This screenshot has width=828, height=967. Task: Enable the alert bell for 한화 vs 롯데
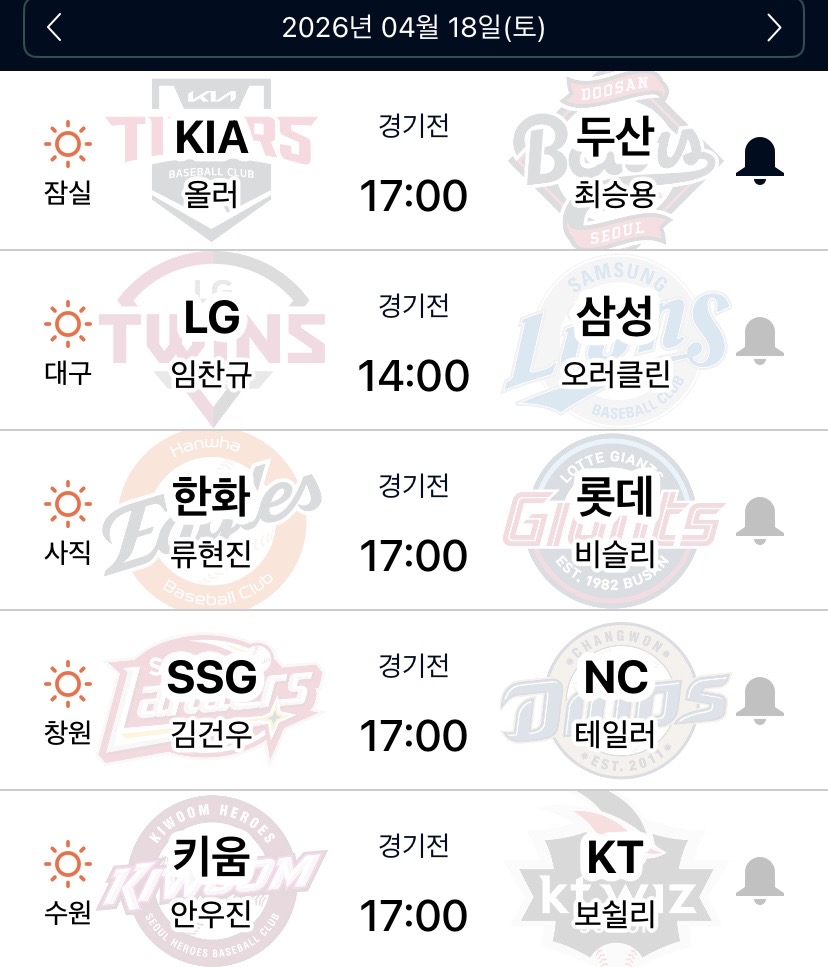[759, 520]
